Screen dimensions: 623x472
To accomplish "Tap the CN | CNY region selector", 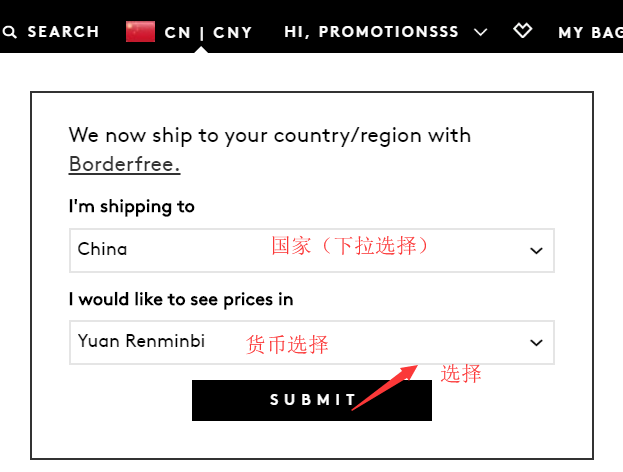I will (x=190, y=32).
